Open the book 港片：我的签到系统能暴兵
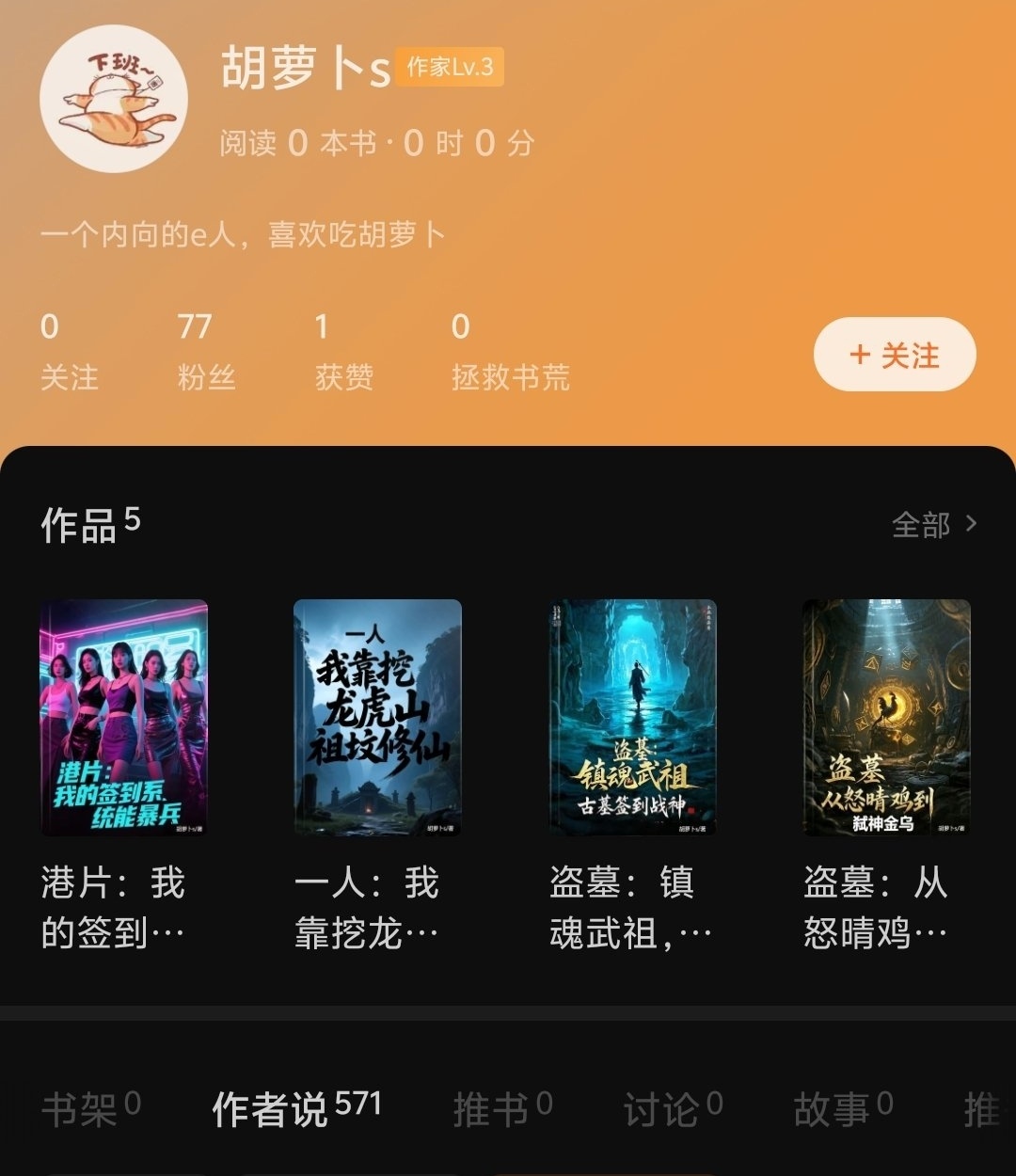The height and width of the screenshot is (1176, 1016). click(x=123, y=717)
